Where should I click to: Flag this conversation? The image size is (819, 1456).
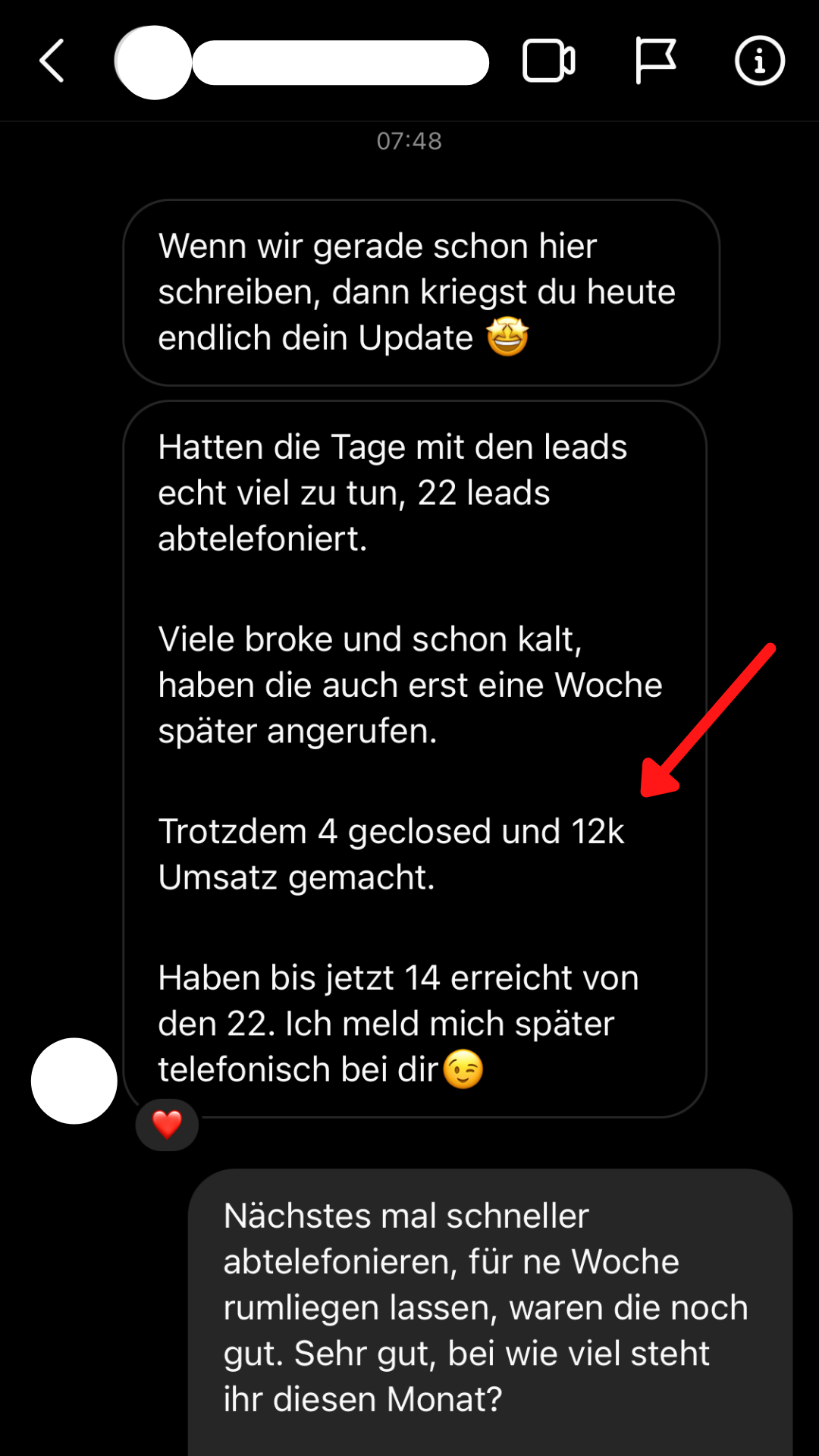coord(655,61)
